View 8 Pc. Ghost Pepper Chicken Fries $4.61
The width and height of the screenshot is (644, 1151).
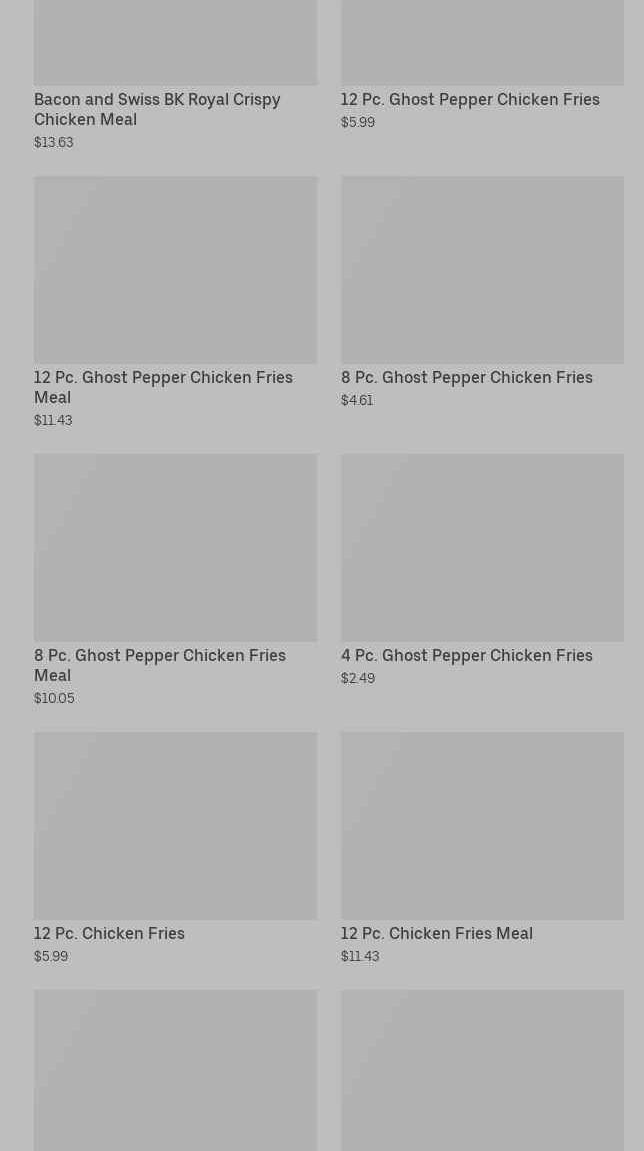[x=482, y=292]
